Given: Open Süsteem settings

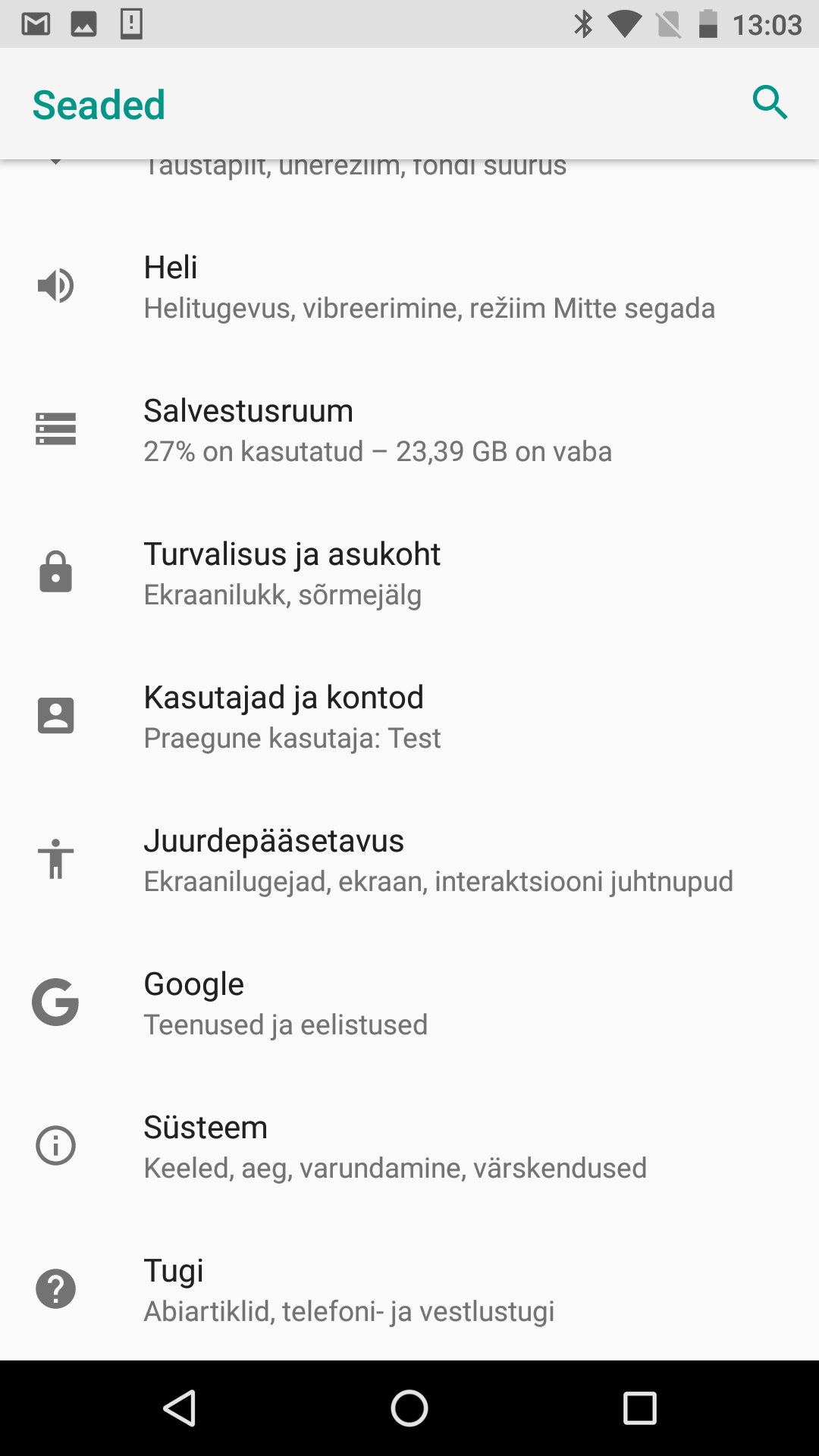Looking at the screenshot, I should point(409,1147).
